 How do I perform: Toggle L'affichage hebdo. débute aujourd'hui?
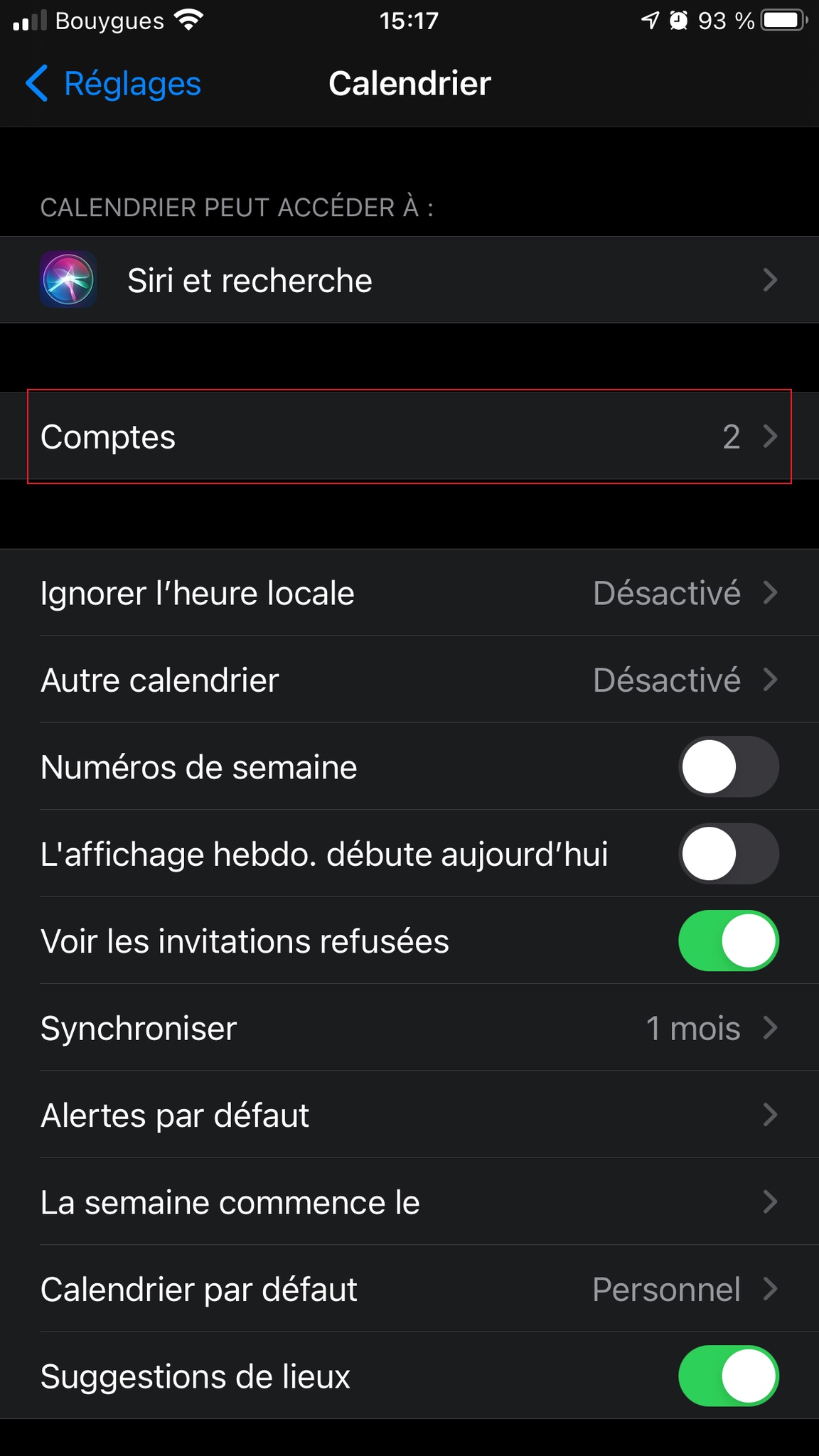coord(729,854)
